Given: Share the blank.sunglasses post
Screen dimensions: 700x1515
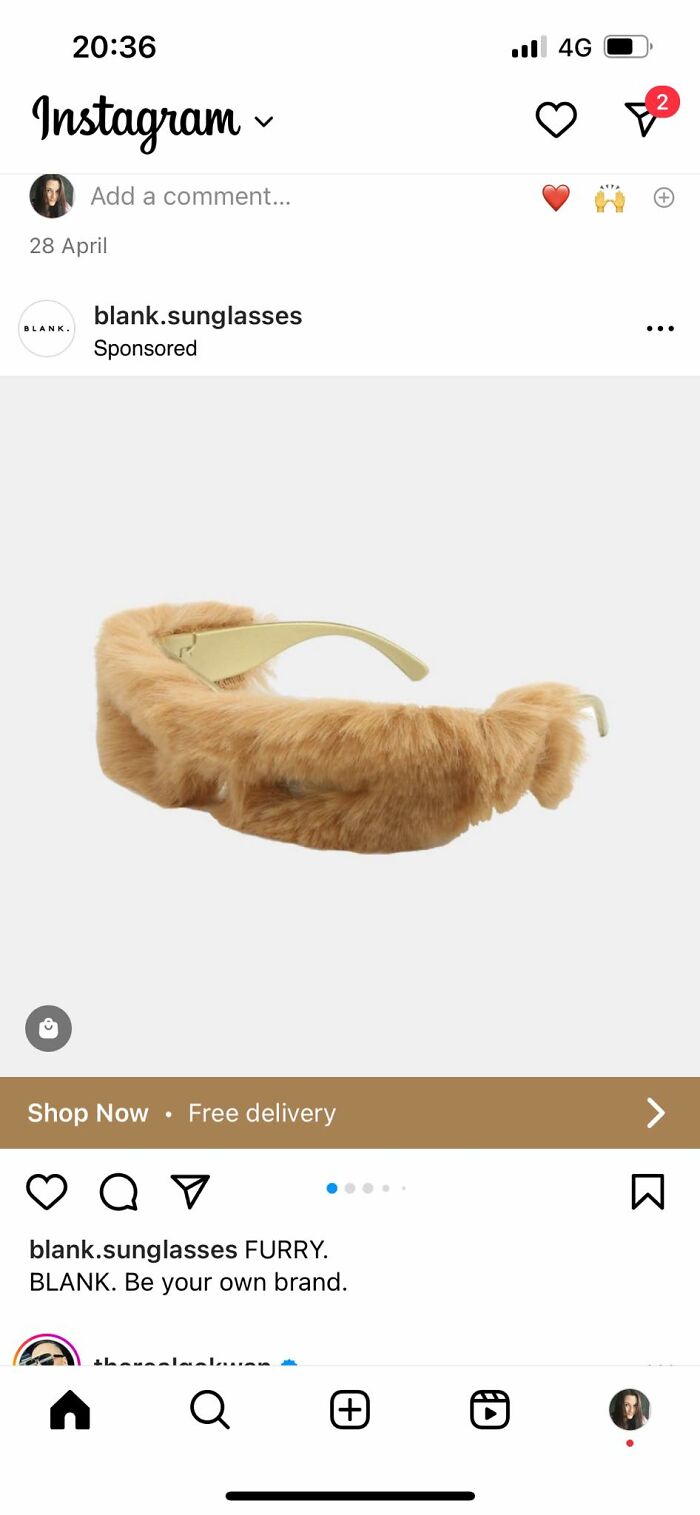Looking at the screenshot, I should coord(190,1191).
